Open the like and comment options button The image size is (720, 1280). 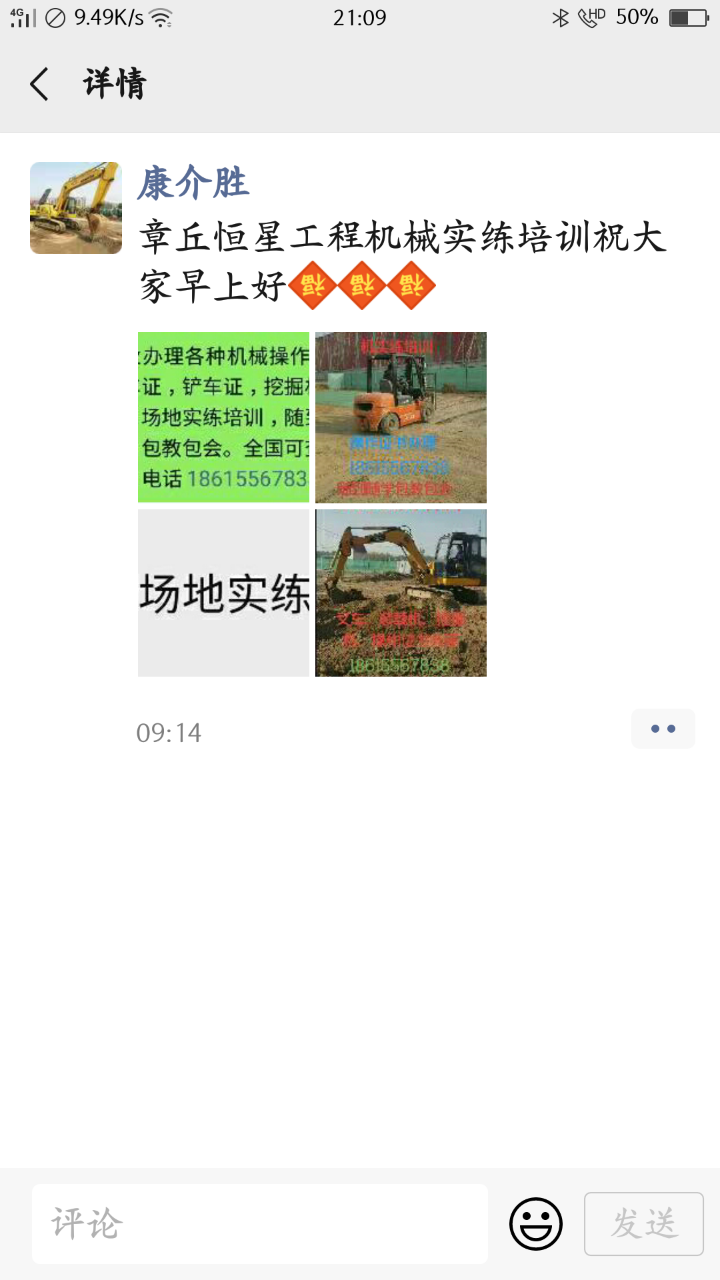point(662,729)
